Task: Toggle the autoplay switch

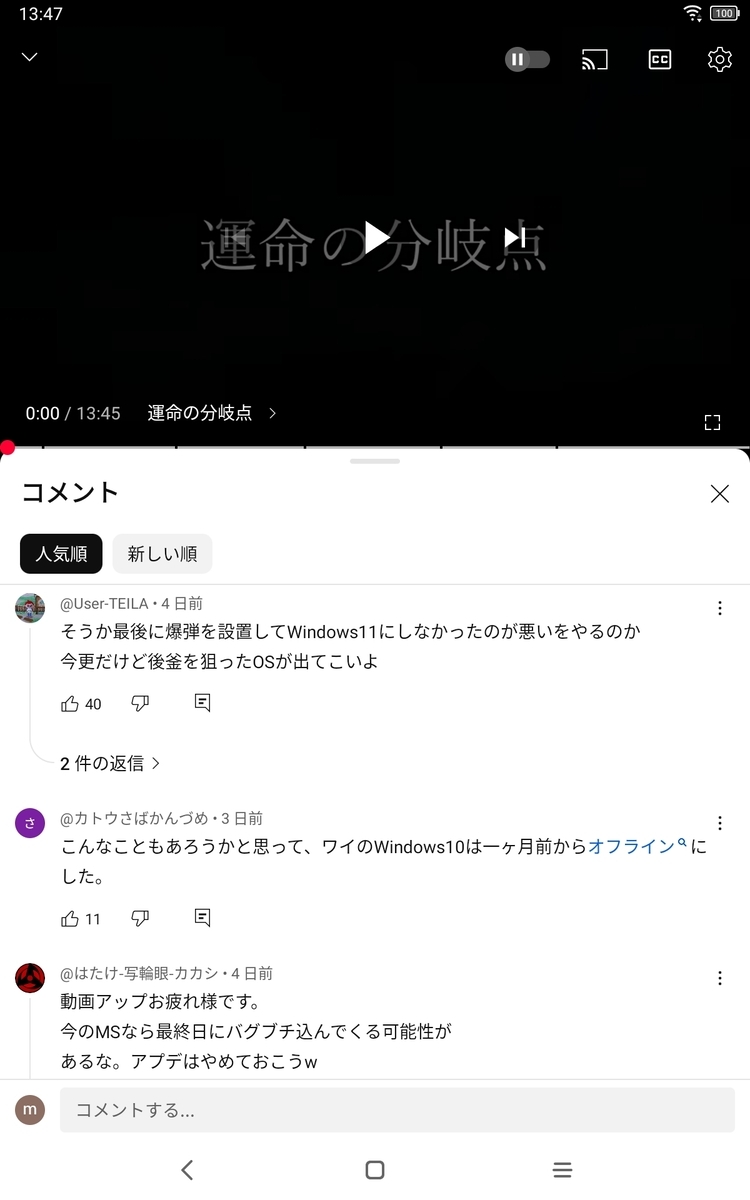Action: click(527, 60)
